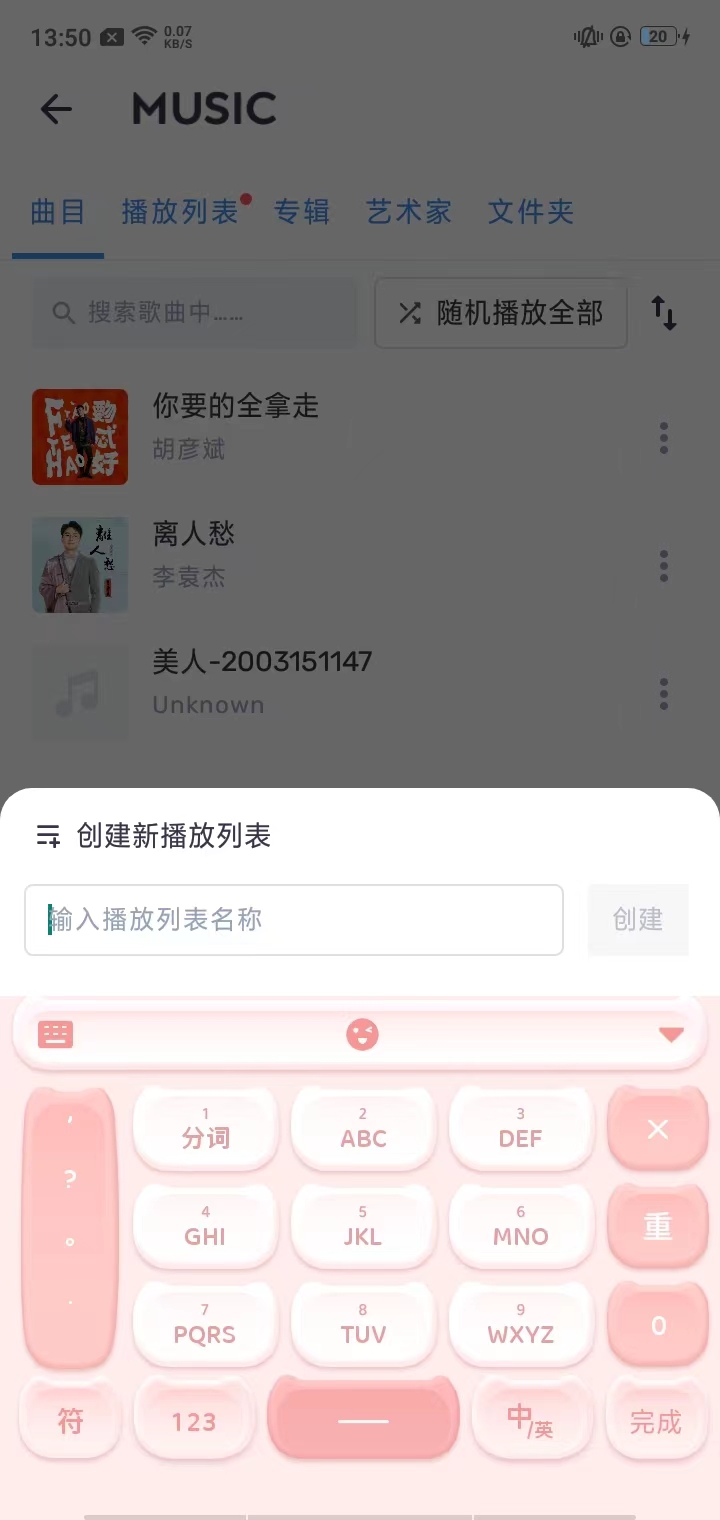
Task: Tap the playlist icon beside 创建新播放列表
Action: [47, 836]
